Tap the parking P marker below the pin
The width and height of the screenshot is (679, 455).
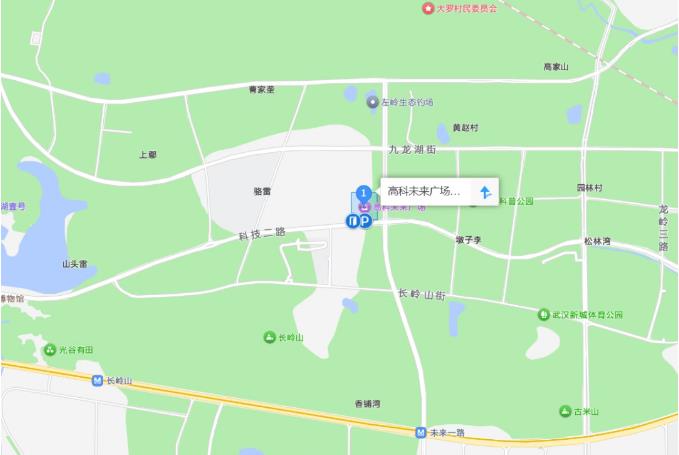click(366, 222)
